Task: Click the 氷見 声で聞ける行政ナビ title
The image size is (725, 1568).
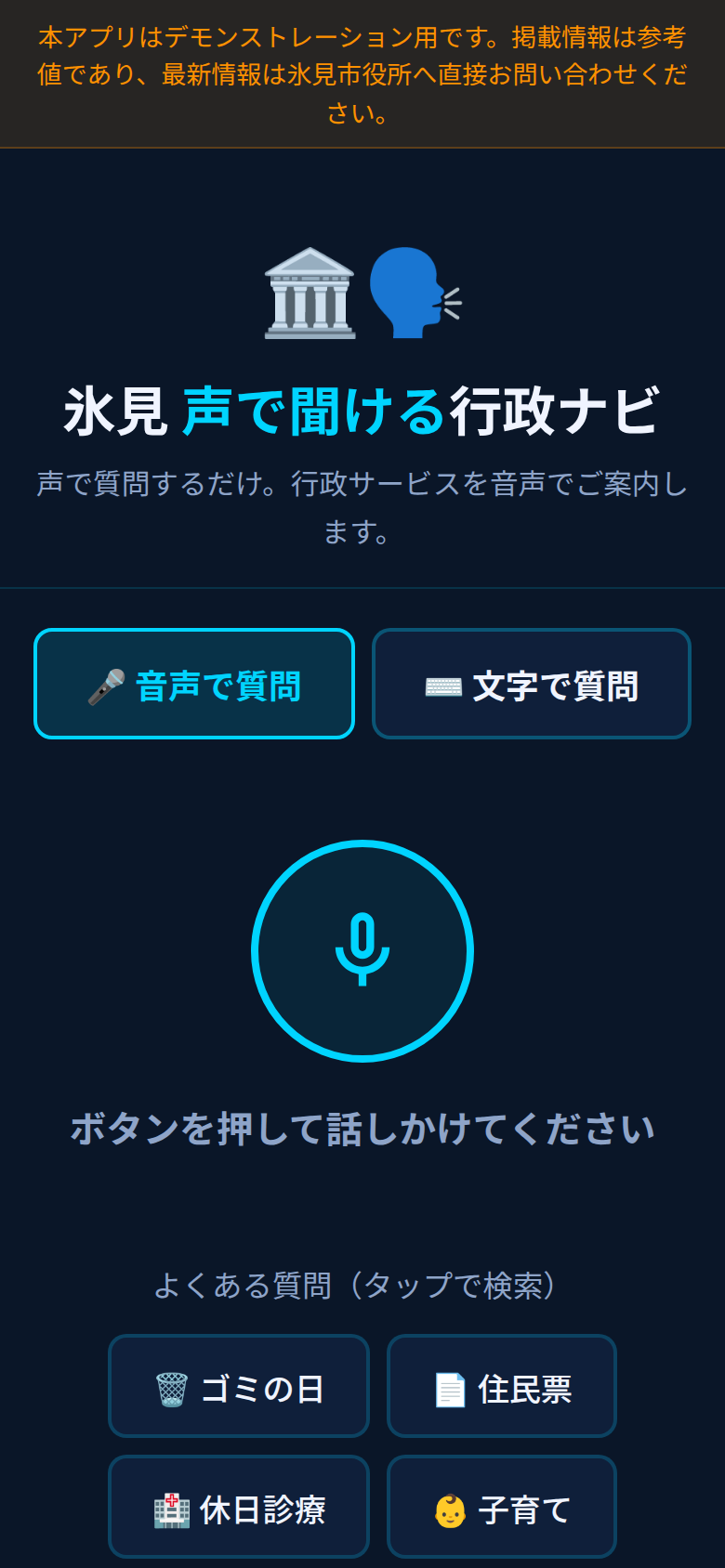Action: [362, 407]
